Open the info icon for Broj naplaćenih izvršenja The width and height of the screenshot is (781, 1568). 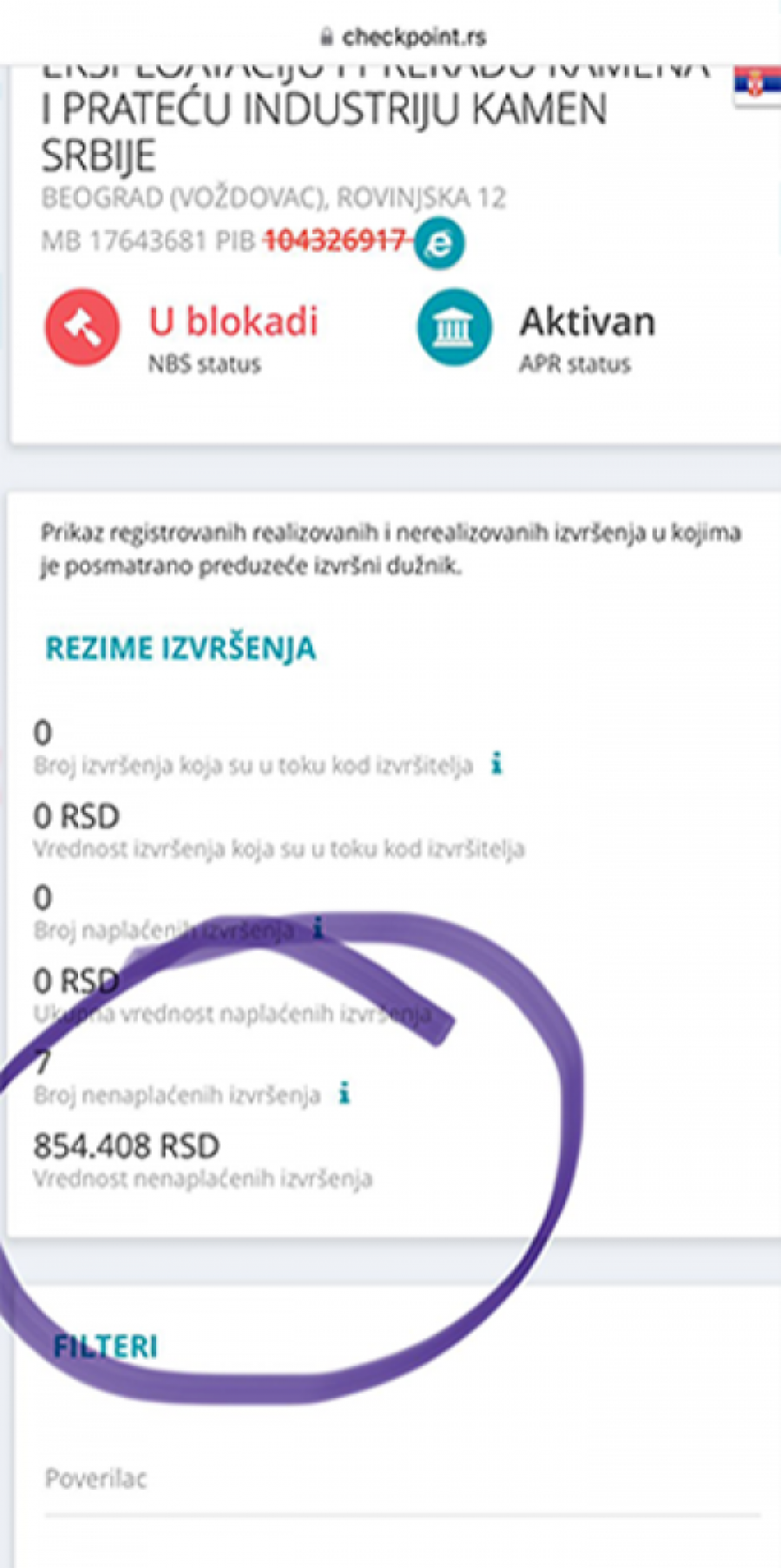pos(318,928)
